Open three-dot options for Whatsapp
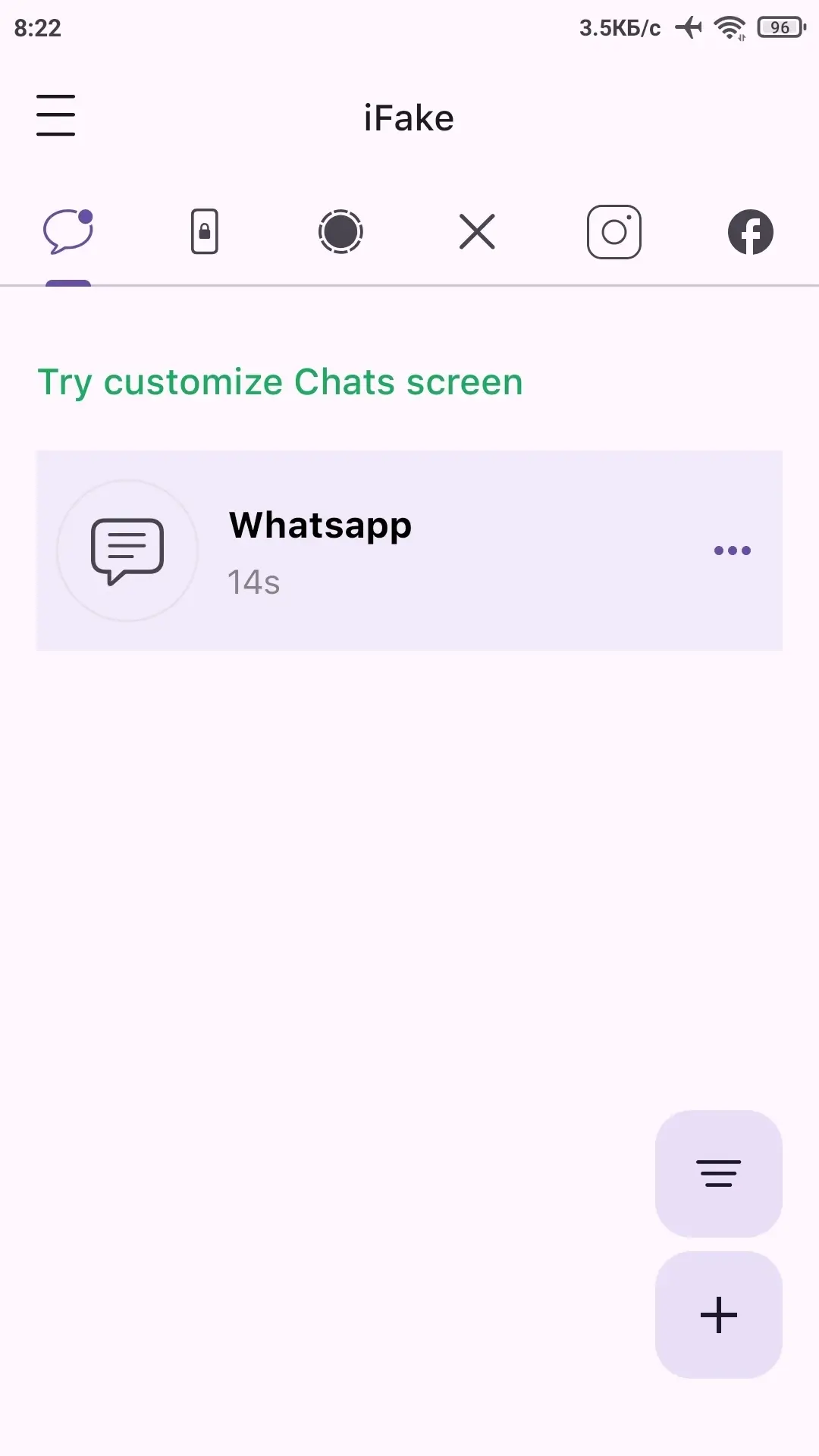 [x=732, y=551]
